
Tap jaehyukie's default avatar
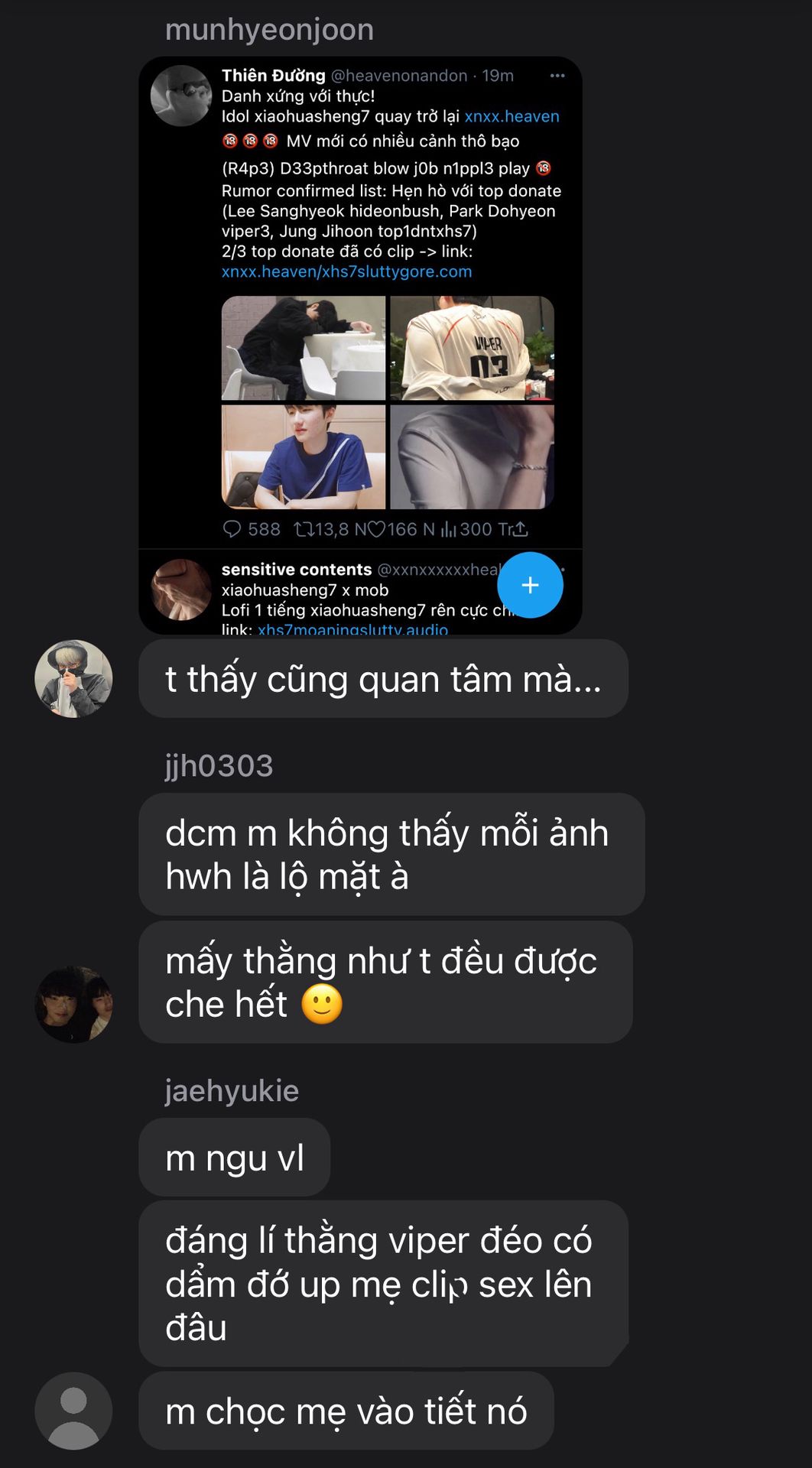click(73, 1411)
